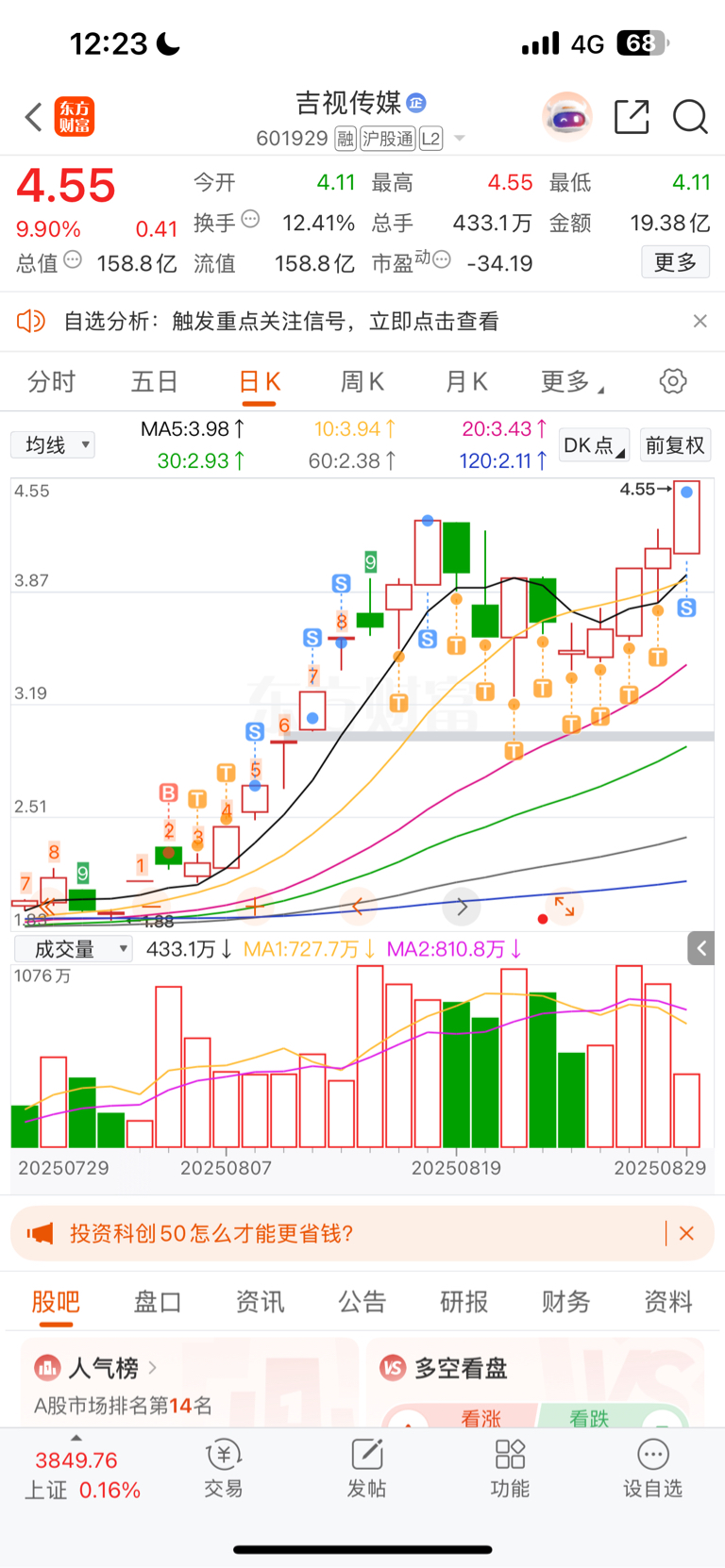Open the 前复权 adjustment option
Viewport: 725px width, 1568px height.
click(674, 445)
